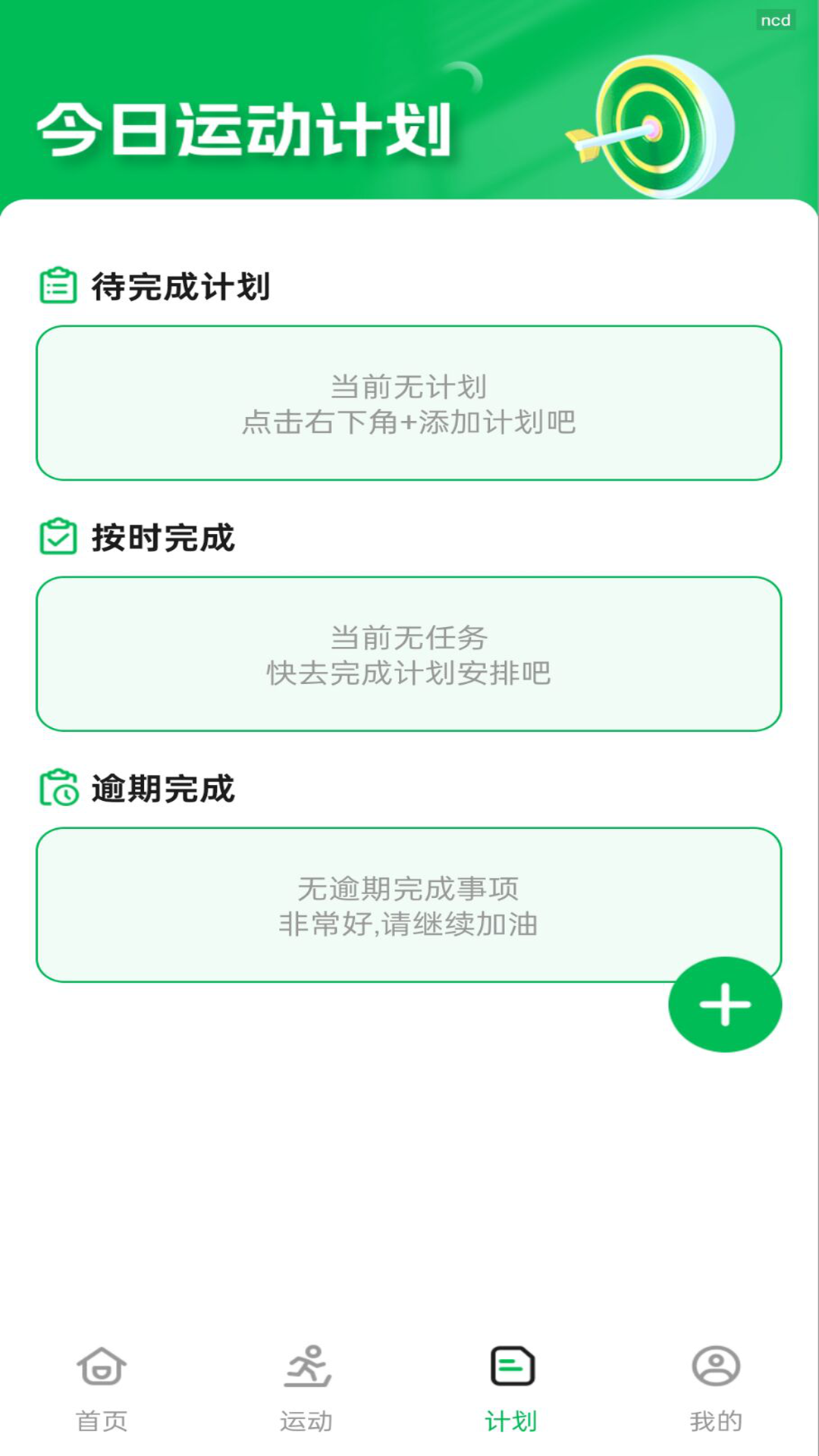Click the empty 待完成计划 card

(409, 402)
